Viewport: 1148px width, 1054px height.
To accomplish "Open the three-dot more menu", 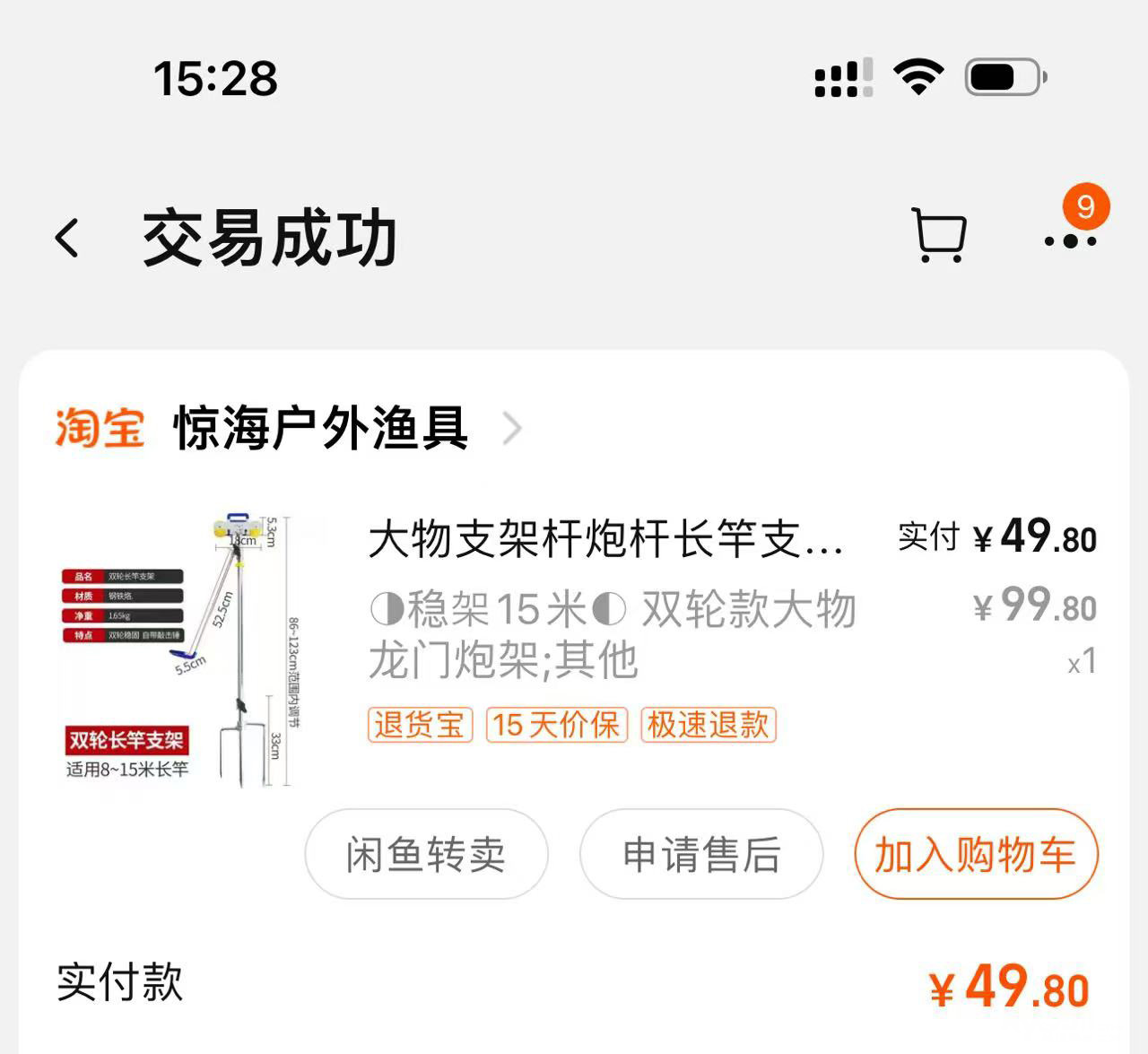I will click(1070, 240).
